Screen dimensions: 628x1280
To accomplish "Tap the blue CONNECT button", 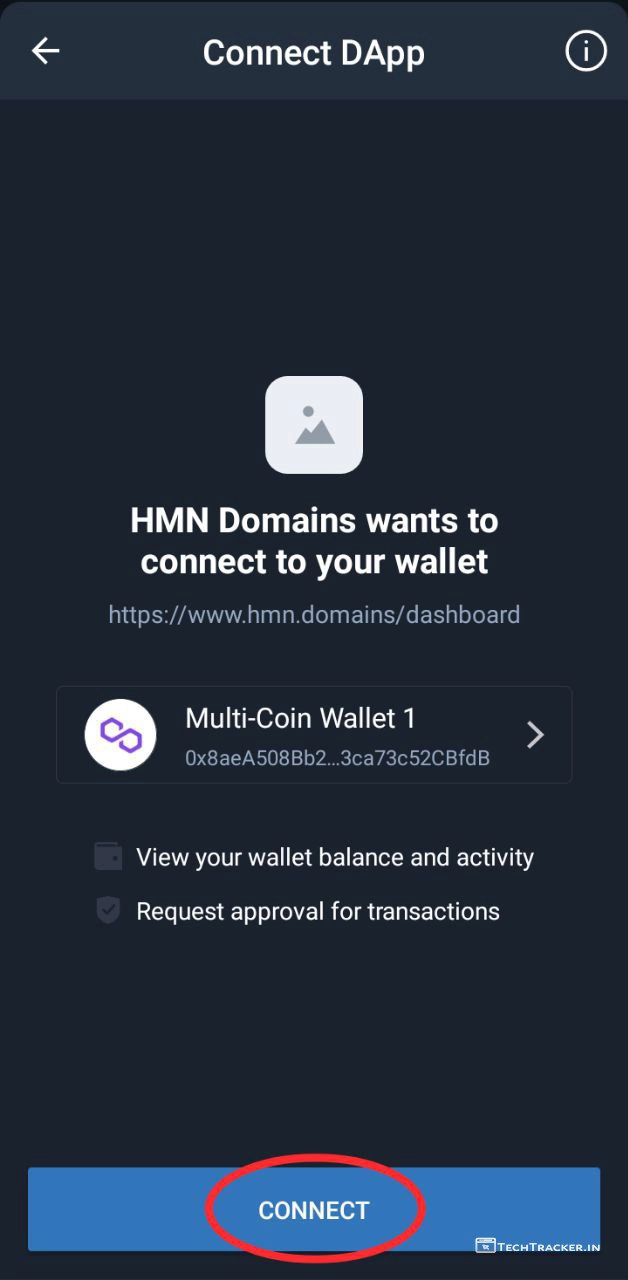I will click(x=314, y=1209).
